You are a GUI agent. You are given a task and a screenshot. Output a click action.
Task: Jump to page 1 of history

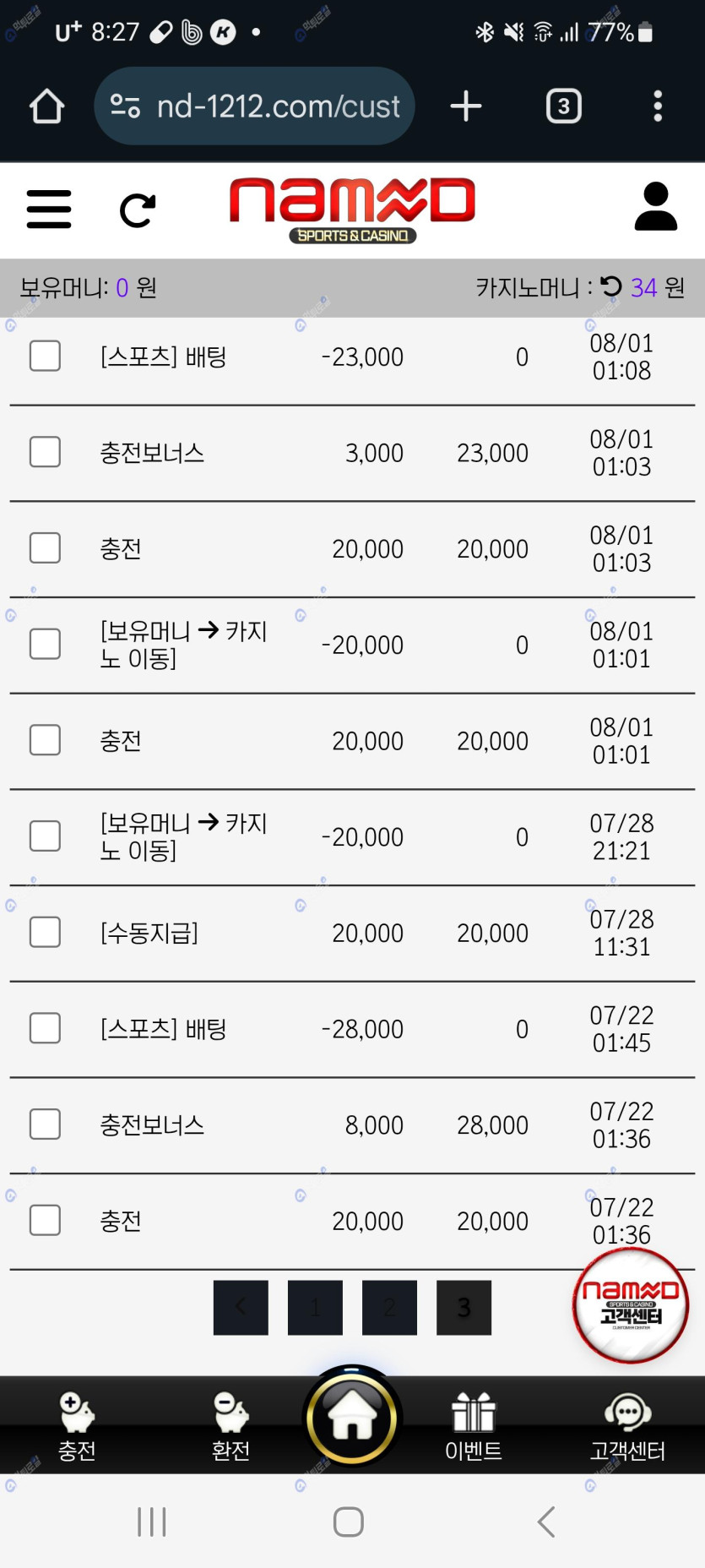click(315, 1308)
